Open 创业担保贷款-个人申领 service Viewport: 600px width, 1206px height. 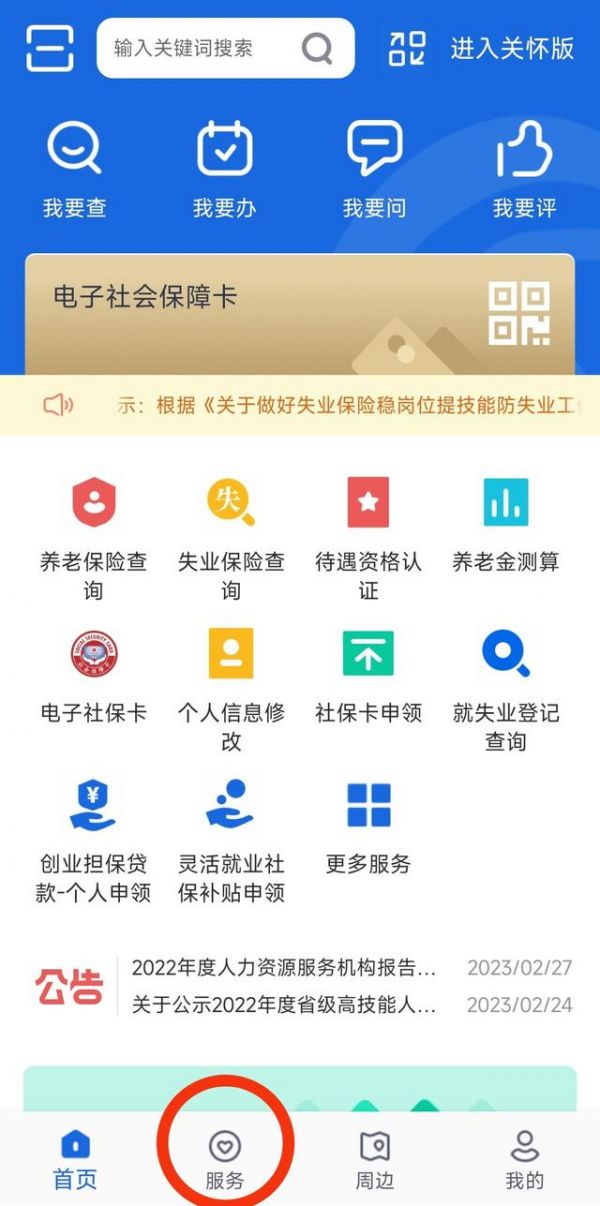pos(94,838)
